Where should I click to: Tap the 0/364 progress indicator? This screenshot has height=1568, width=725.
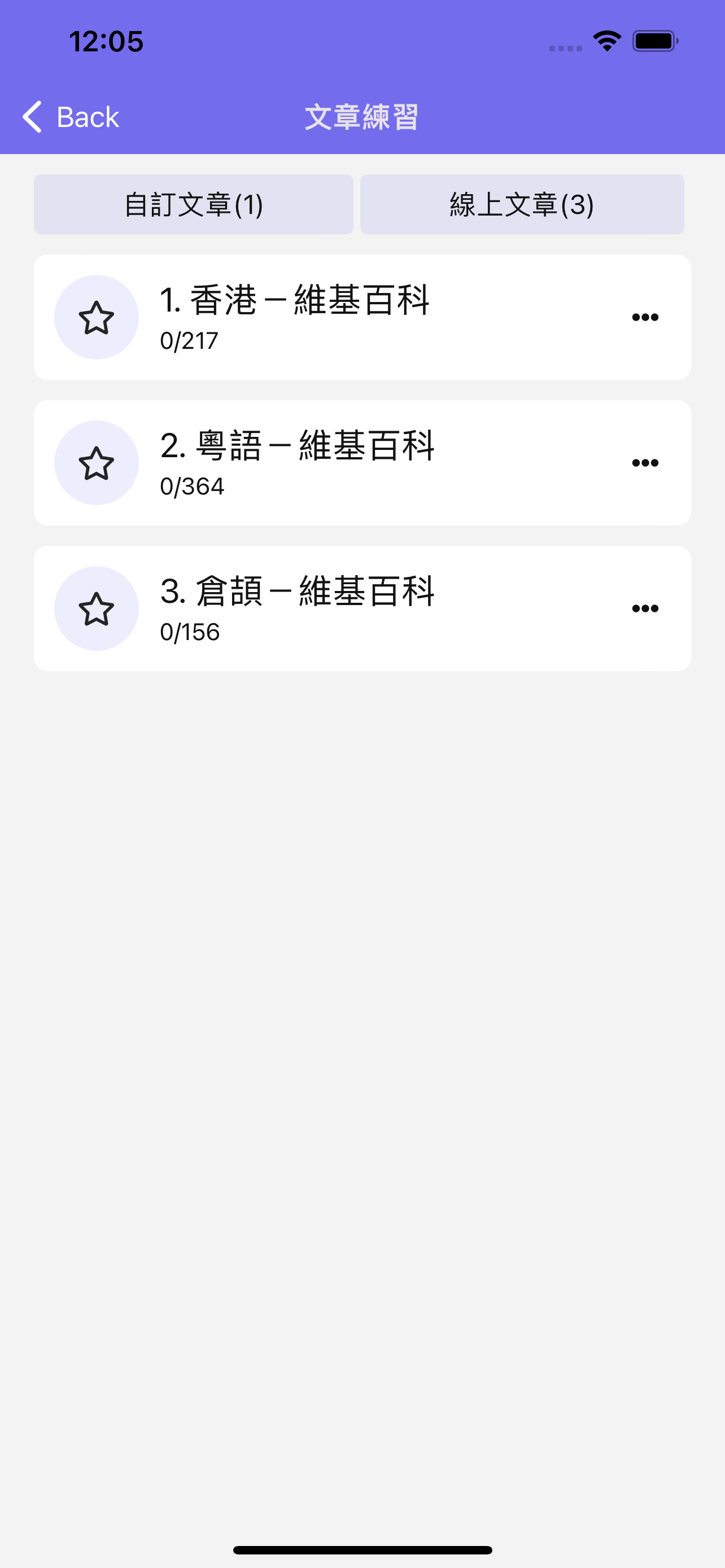pos(192,486)
